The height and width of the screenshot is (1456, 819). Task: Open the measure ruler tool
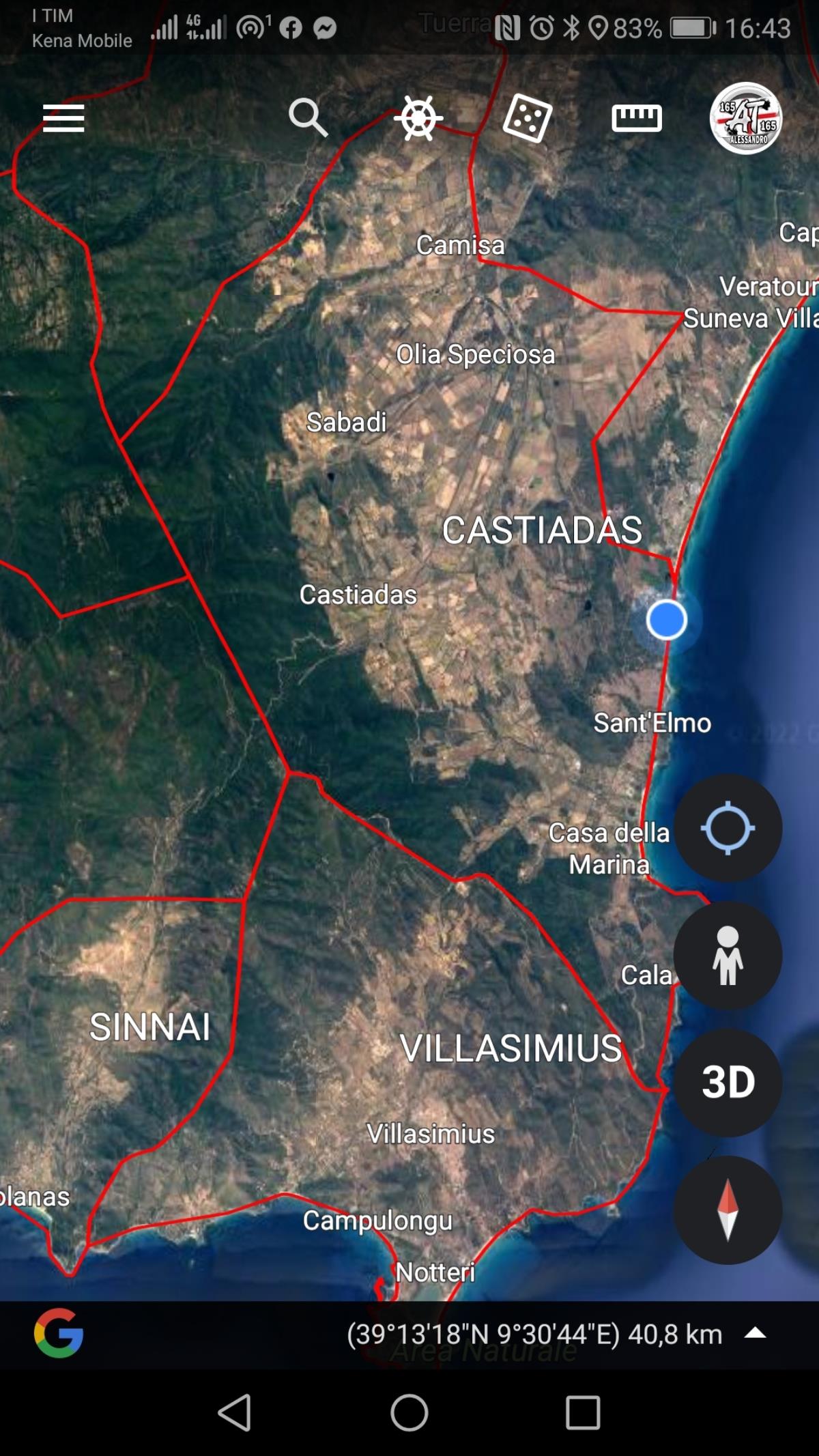coord(636,118)
